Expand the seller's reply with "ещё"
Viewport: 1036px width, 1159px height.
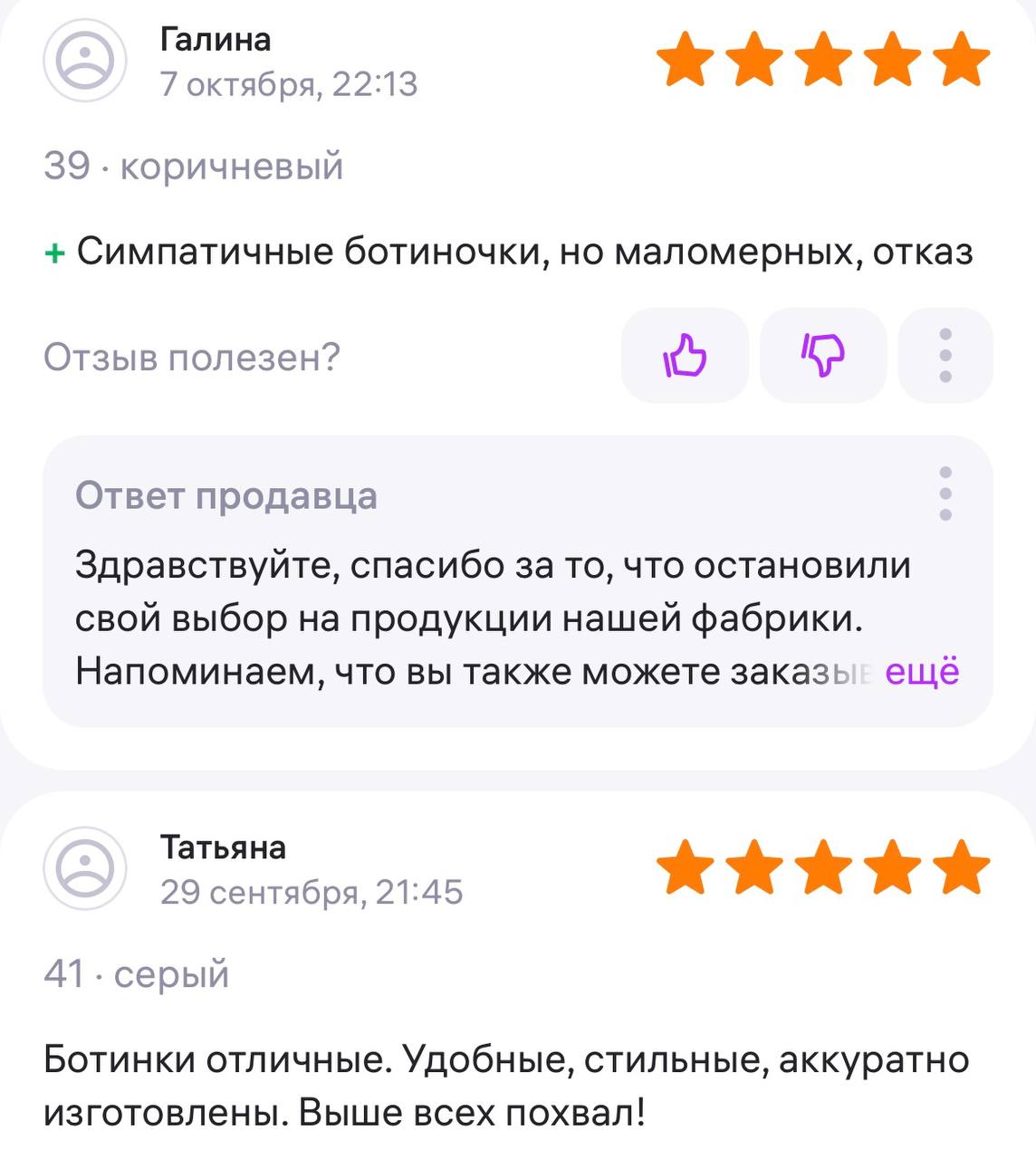[x=921, y=673]
